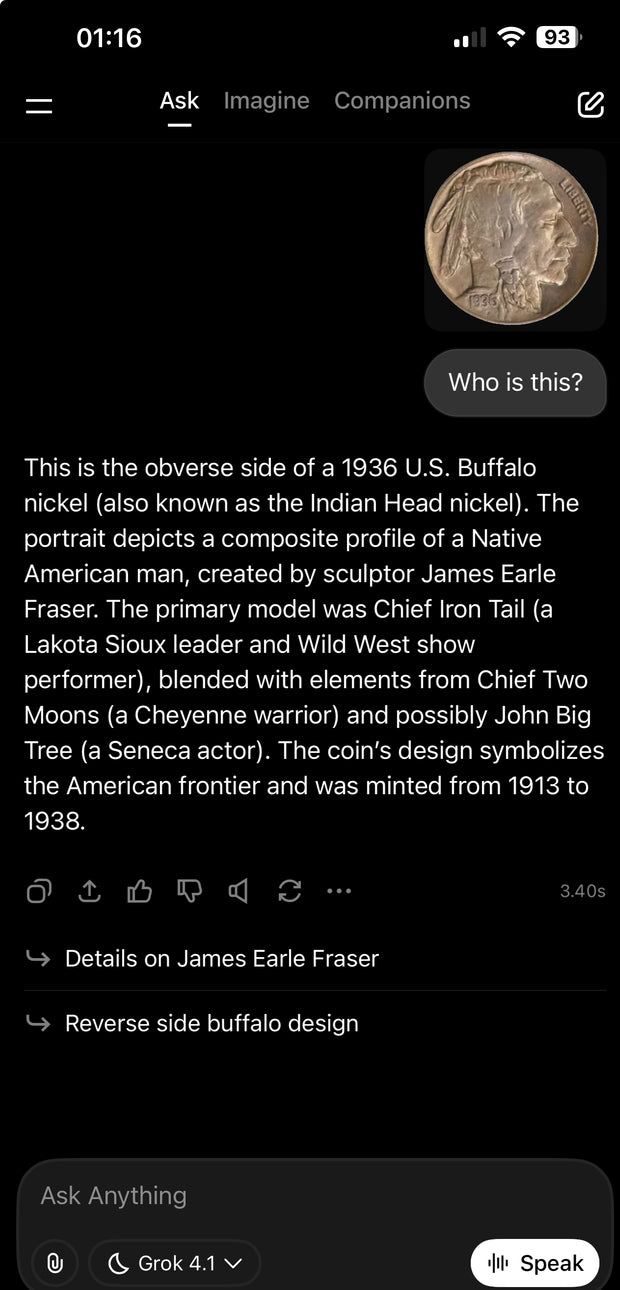
Task: Ask for details on James Earle Fraser
Action: click(x=221, y=958)
